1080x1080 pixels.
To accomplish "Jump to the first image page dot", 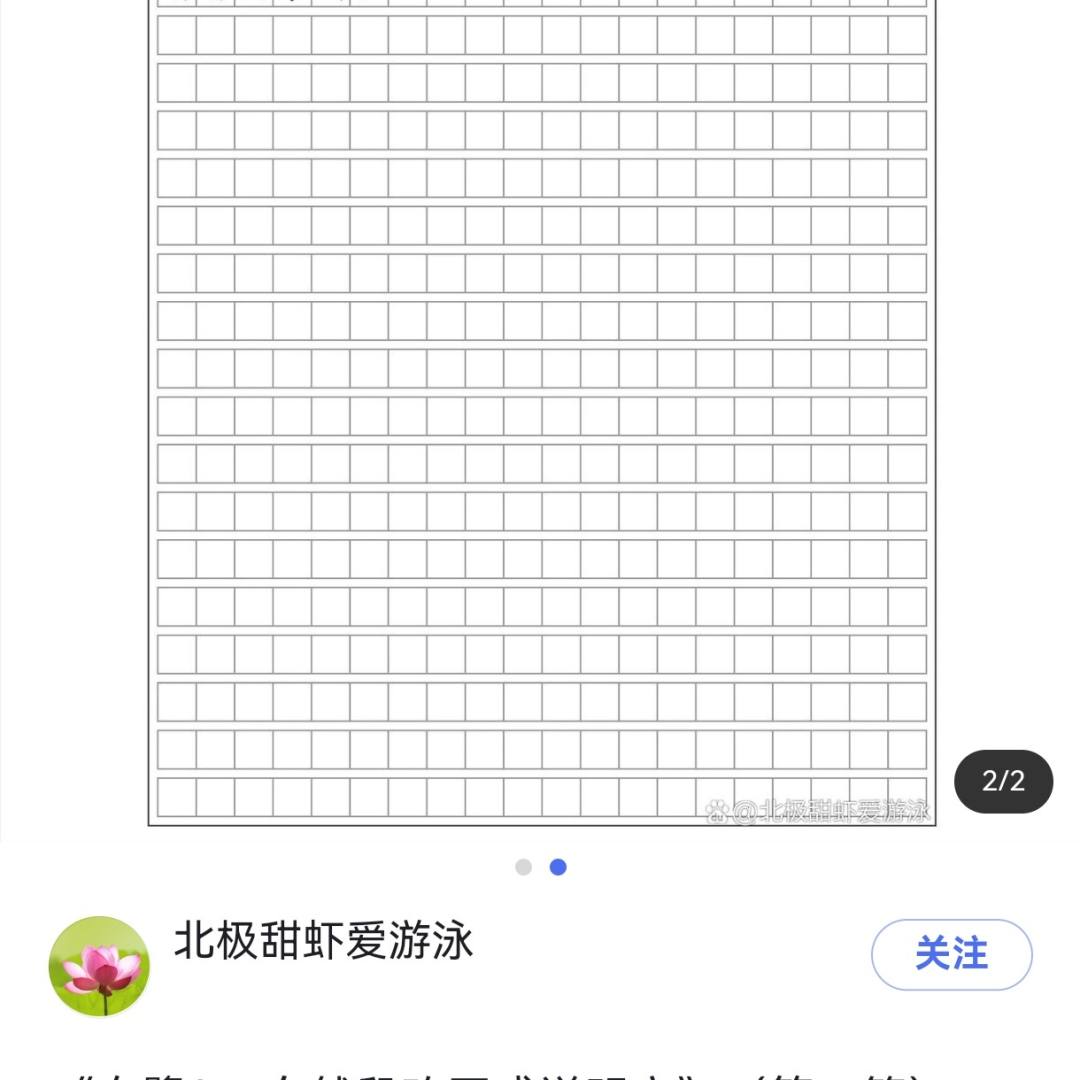I will coord(523,867).
